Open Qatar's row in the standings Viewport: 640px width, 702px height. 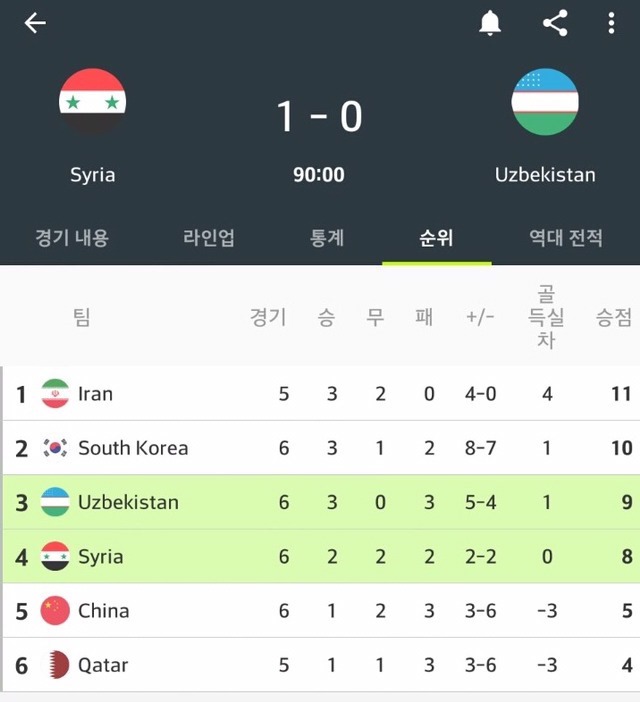pyautogui.click(x=320, y=665)
